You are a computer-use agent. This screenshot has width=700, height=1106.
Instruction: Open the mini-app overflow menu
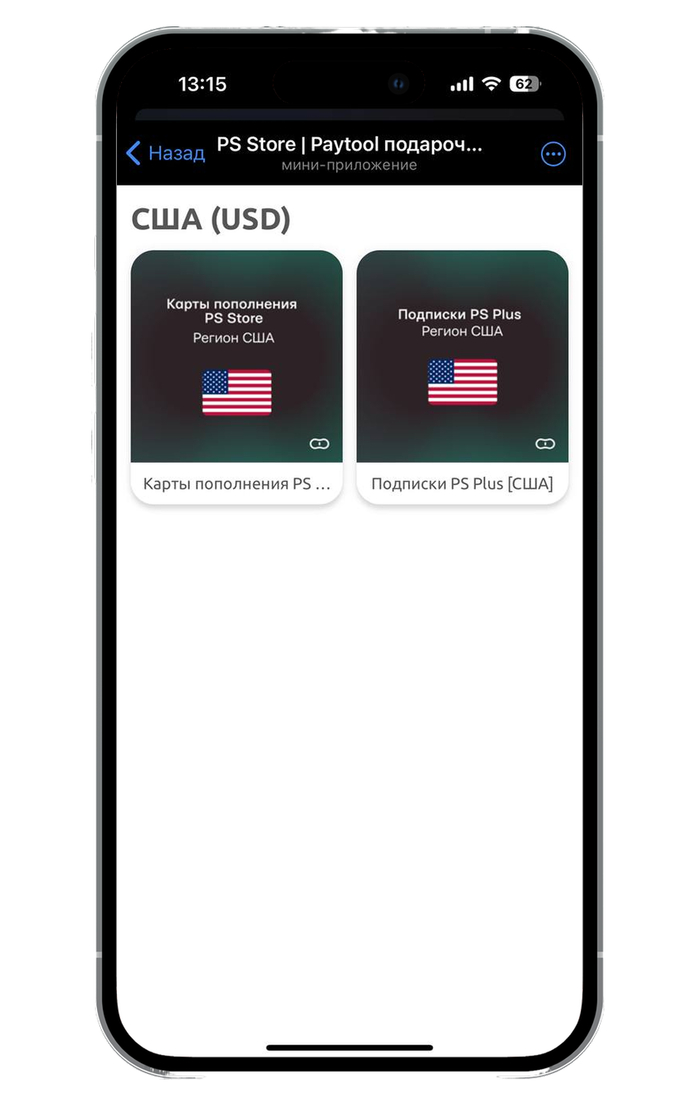coord(552,154)
